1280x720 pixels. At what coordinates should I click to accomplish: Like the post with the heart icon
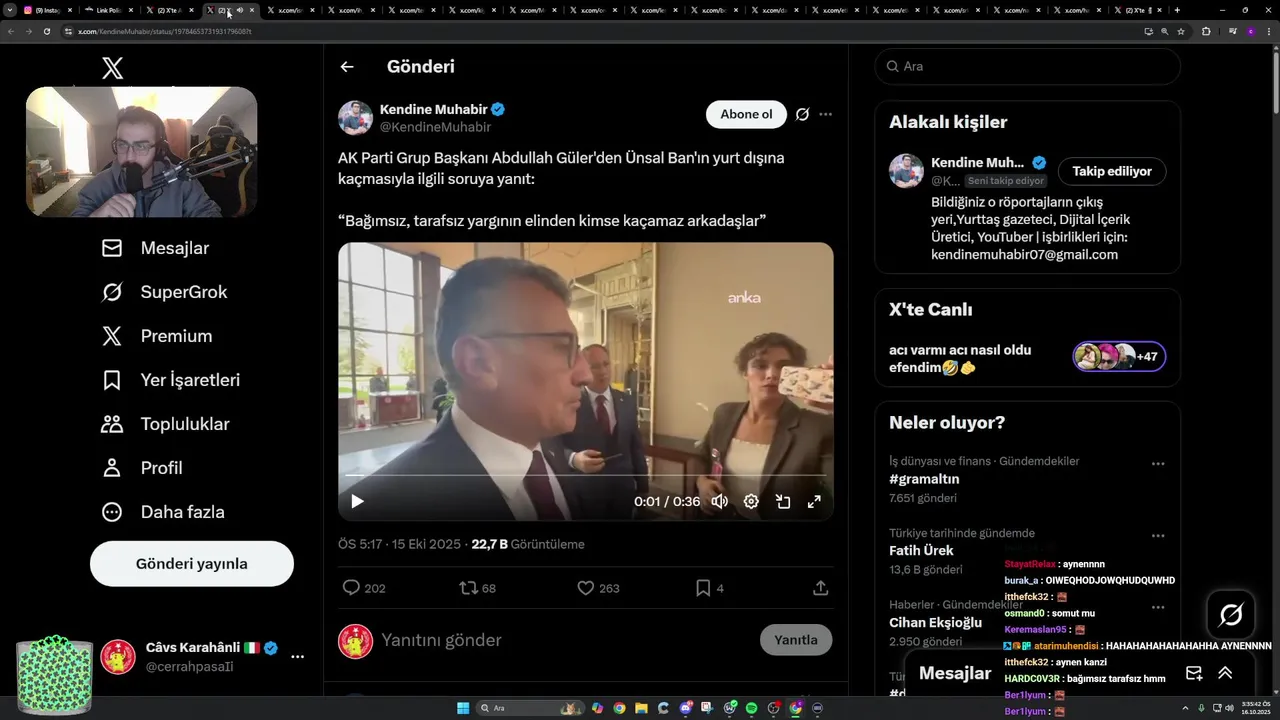[586, 588]
